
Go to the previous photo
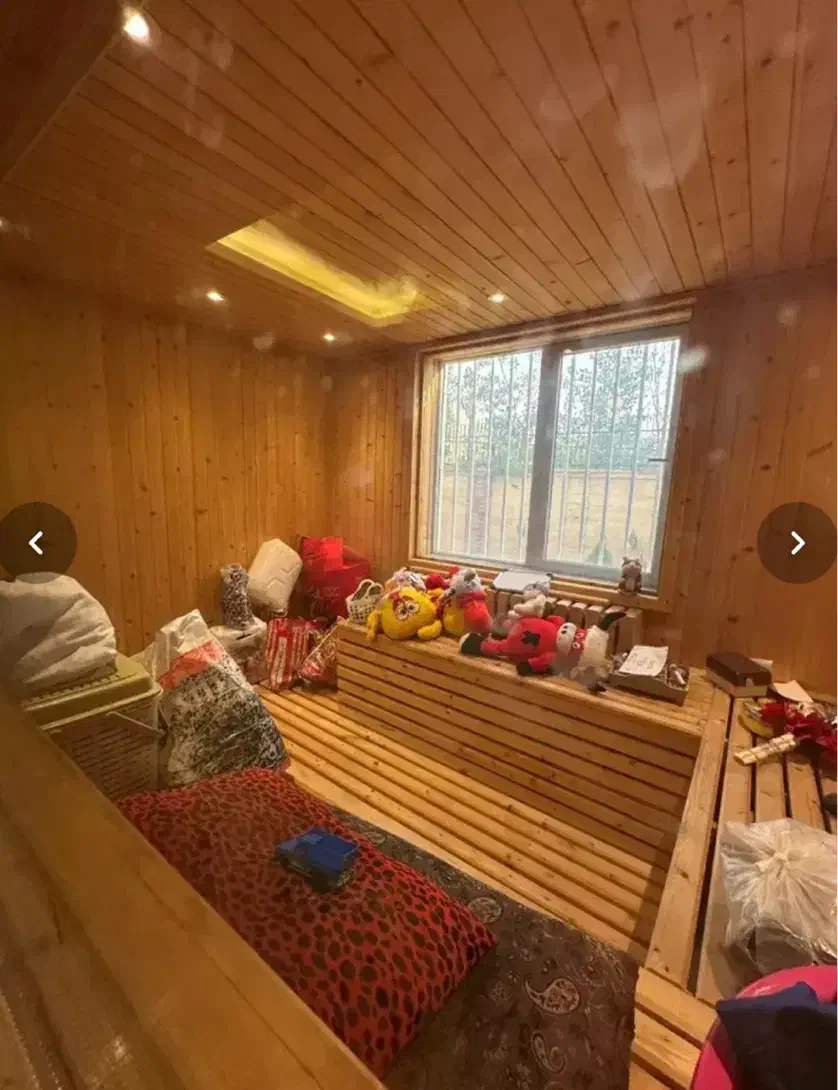pos(37,542)
